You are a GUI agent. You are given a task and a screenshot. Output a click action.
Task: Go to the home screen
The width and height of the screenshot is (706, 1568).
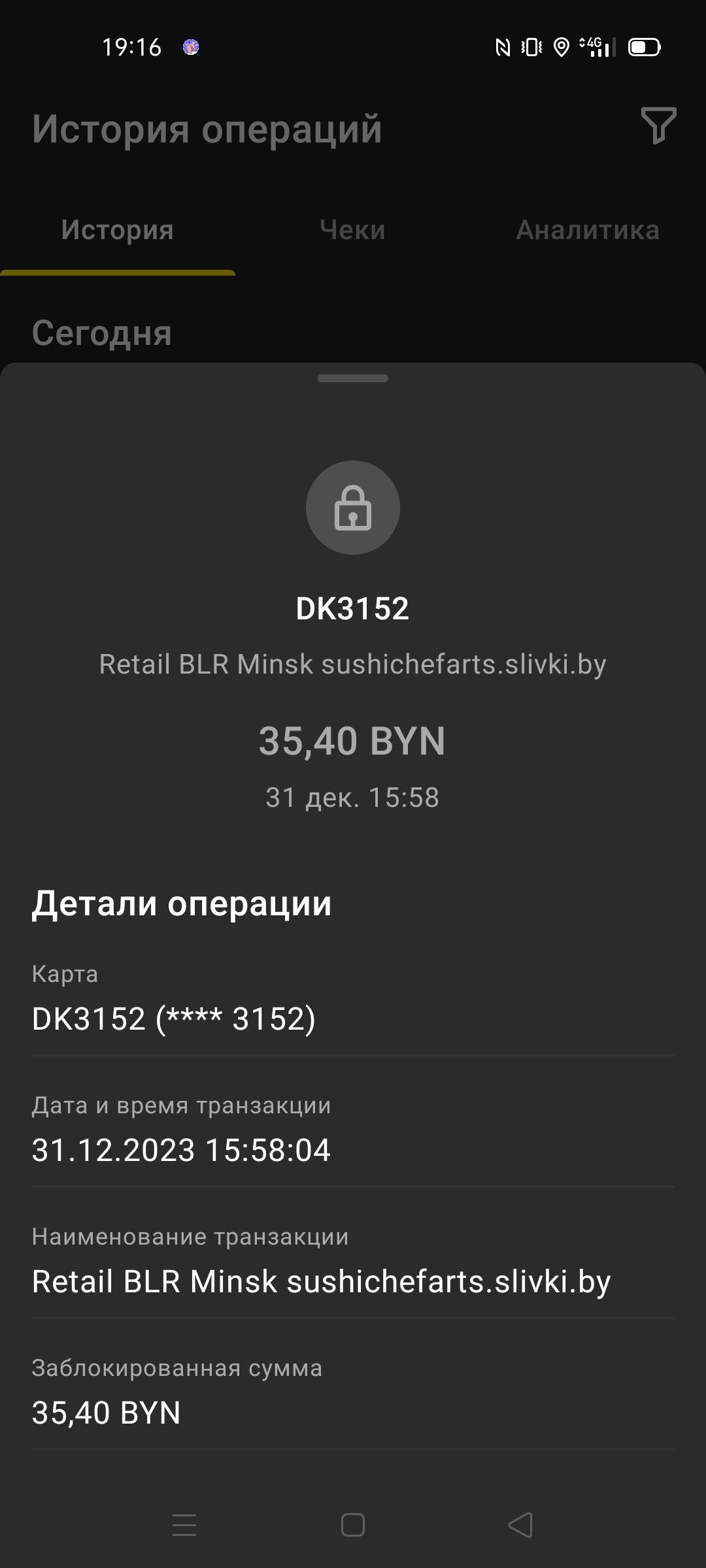coord(353,1526)
